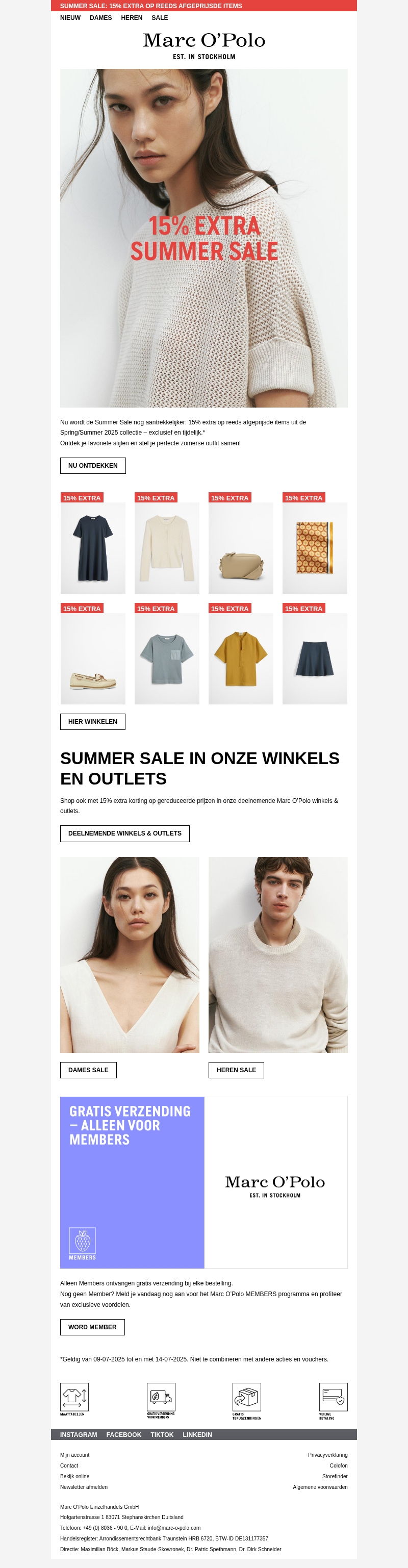The image size is (408, 1568).
Task: Tap the HIER WINKELEN button
Action: pyautogui.click(x=92, y=721)
